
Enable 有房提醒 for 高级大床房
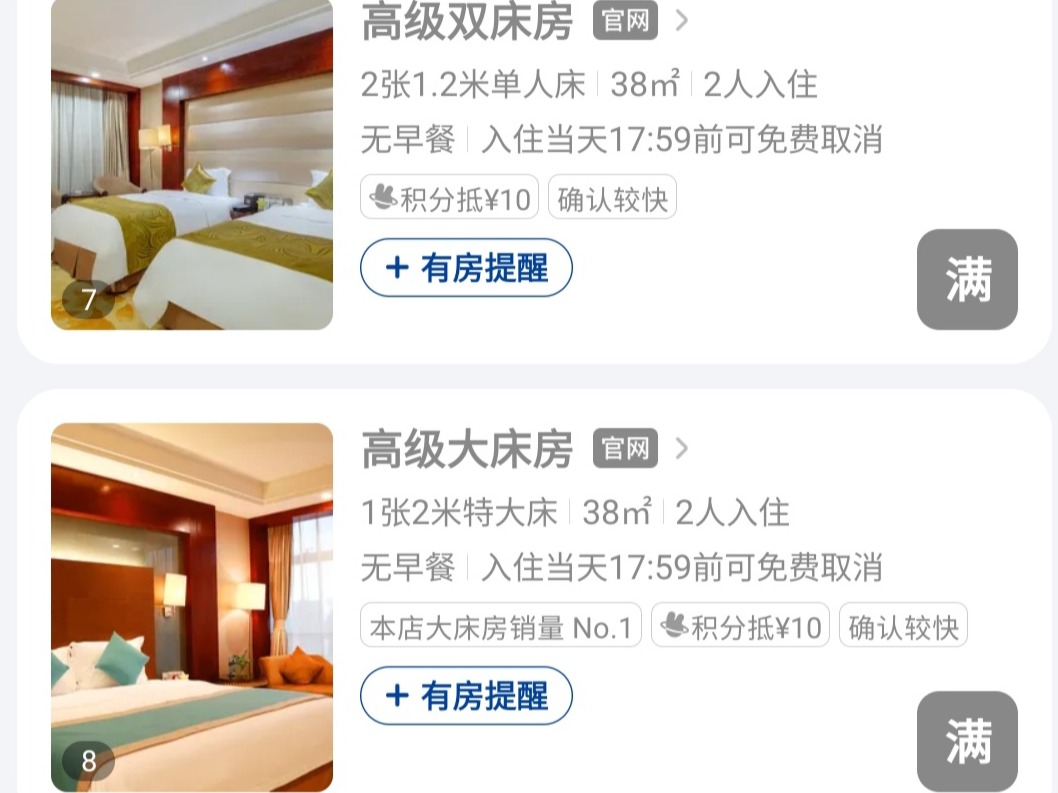[x=466, y=695]
